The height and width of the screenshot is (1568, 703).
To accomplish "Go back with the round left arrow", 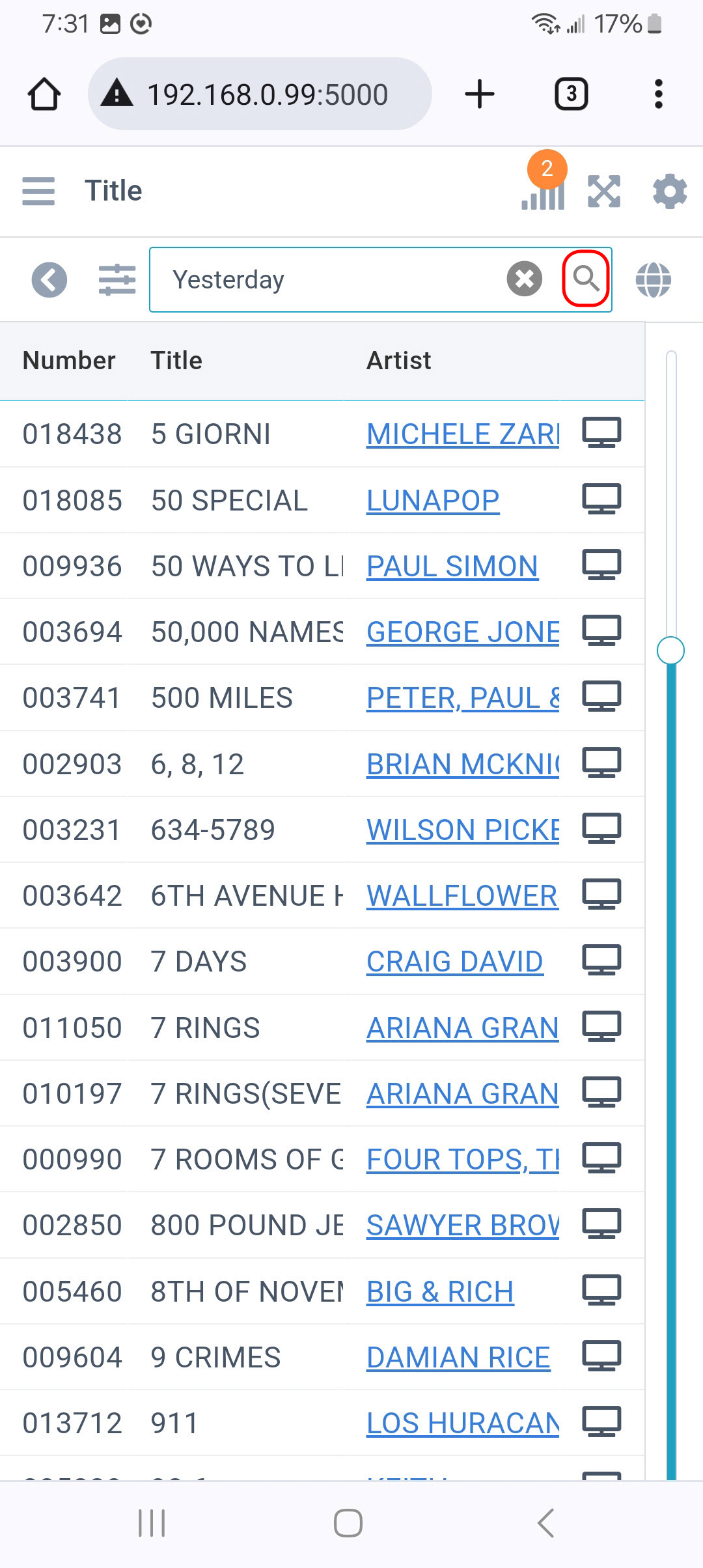I will pos(49,280).
